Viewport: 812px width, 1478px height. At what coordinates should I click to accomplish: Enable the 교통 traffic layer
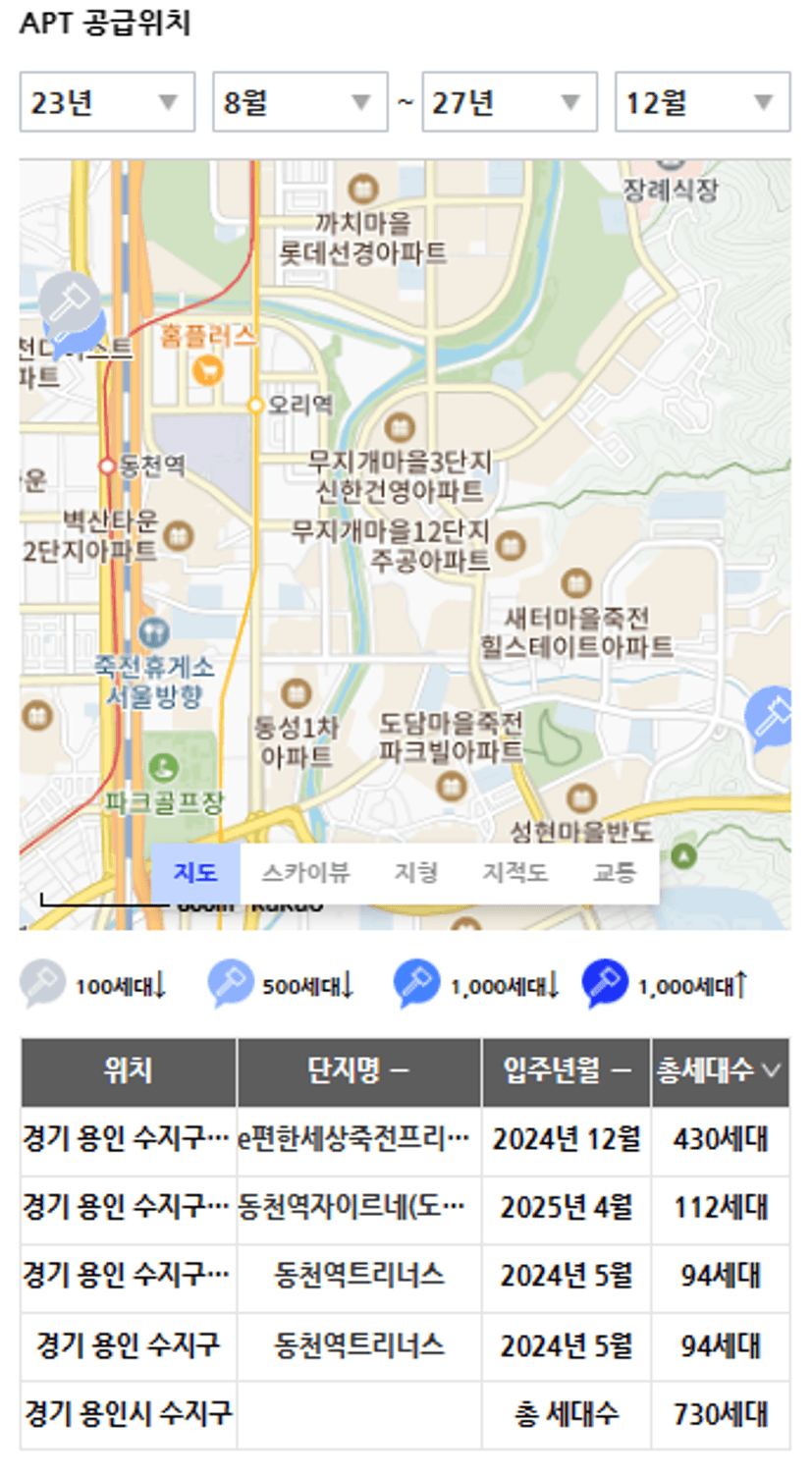[x=614, y=872]
